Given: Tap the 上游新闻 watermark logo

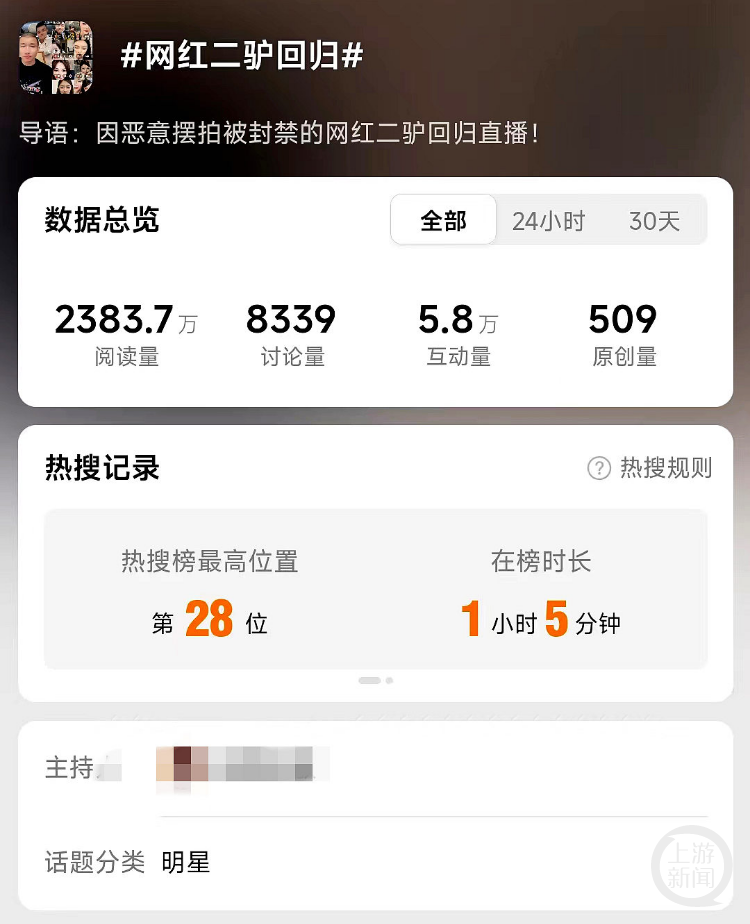Looking at the screenshot, I should coord(691,864).
